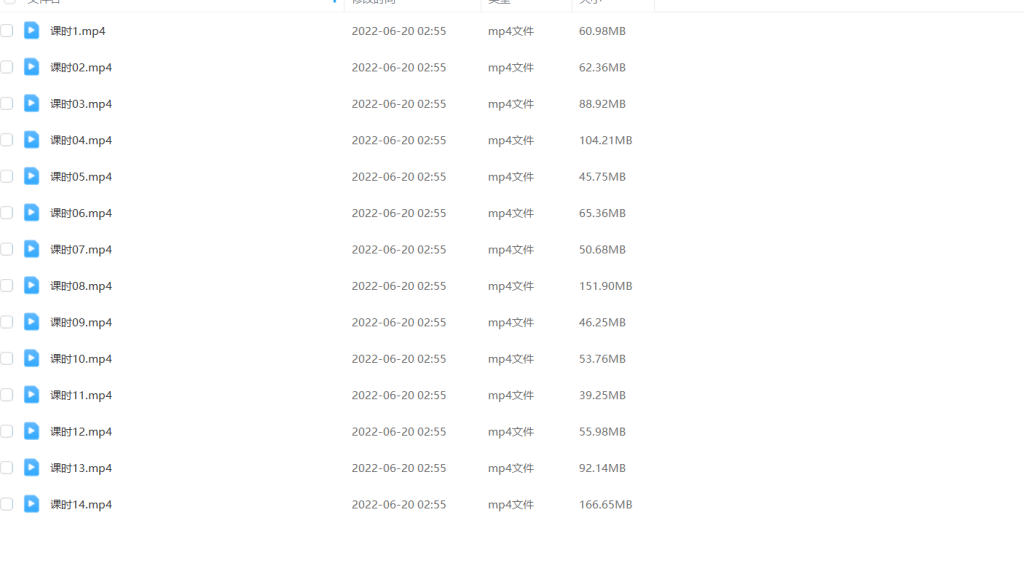Check the box for 课时06.mp4

click(6, 213)
